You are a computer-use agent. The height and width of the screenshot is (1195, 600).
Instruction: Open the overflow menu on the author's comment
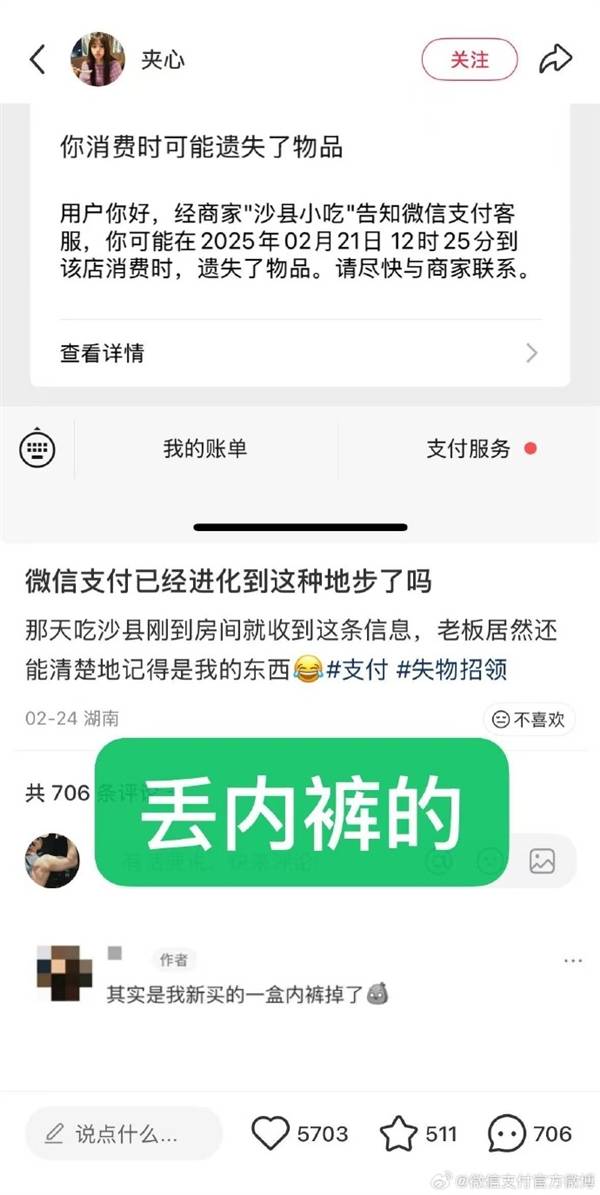click(x=572, y=960)
